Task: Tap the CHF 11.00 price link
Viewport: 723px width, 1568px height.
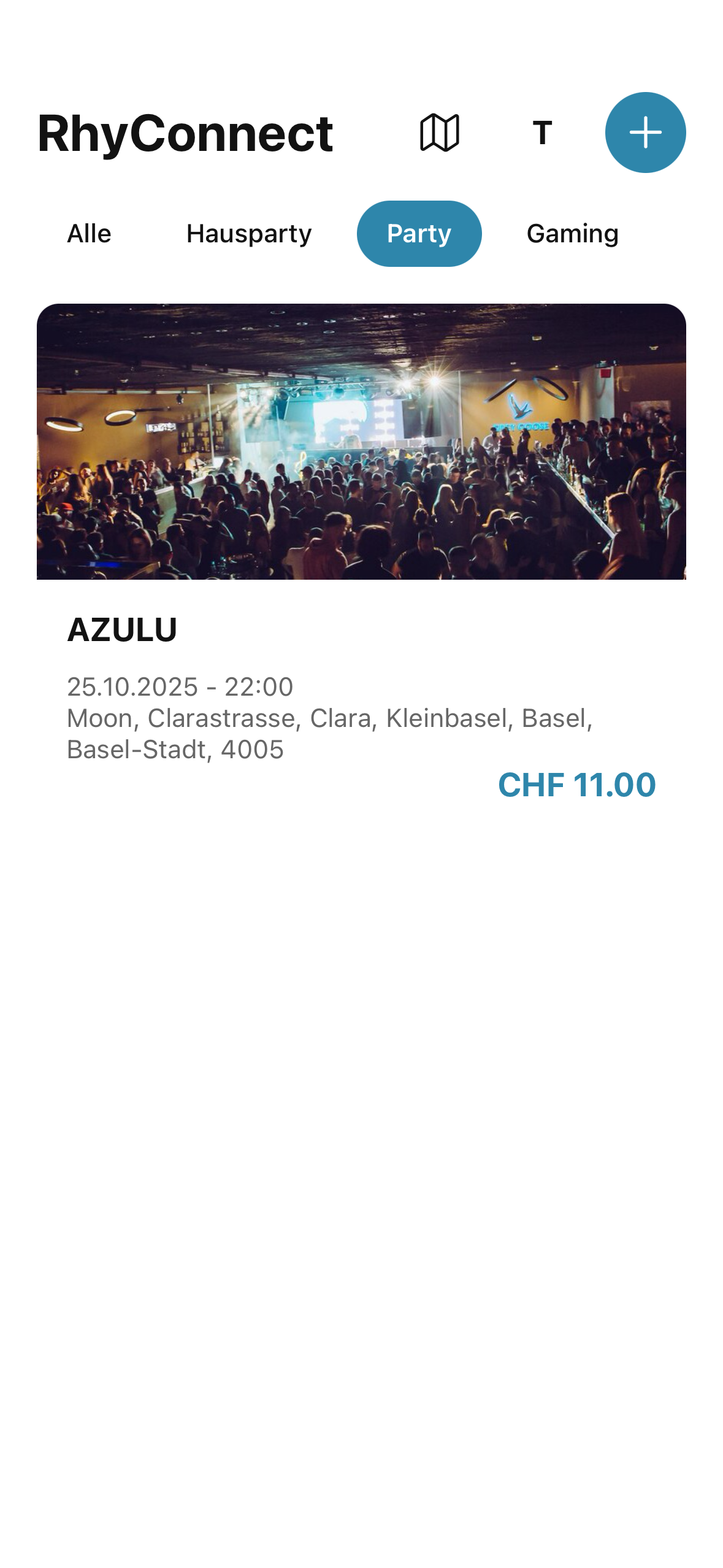Action: (577, 783)
